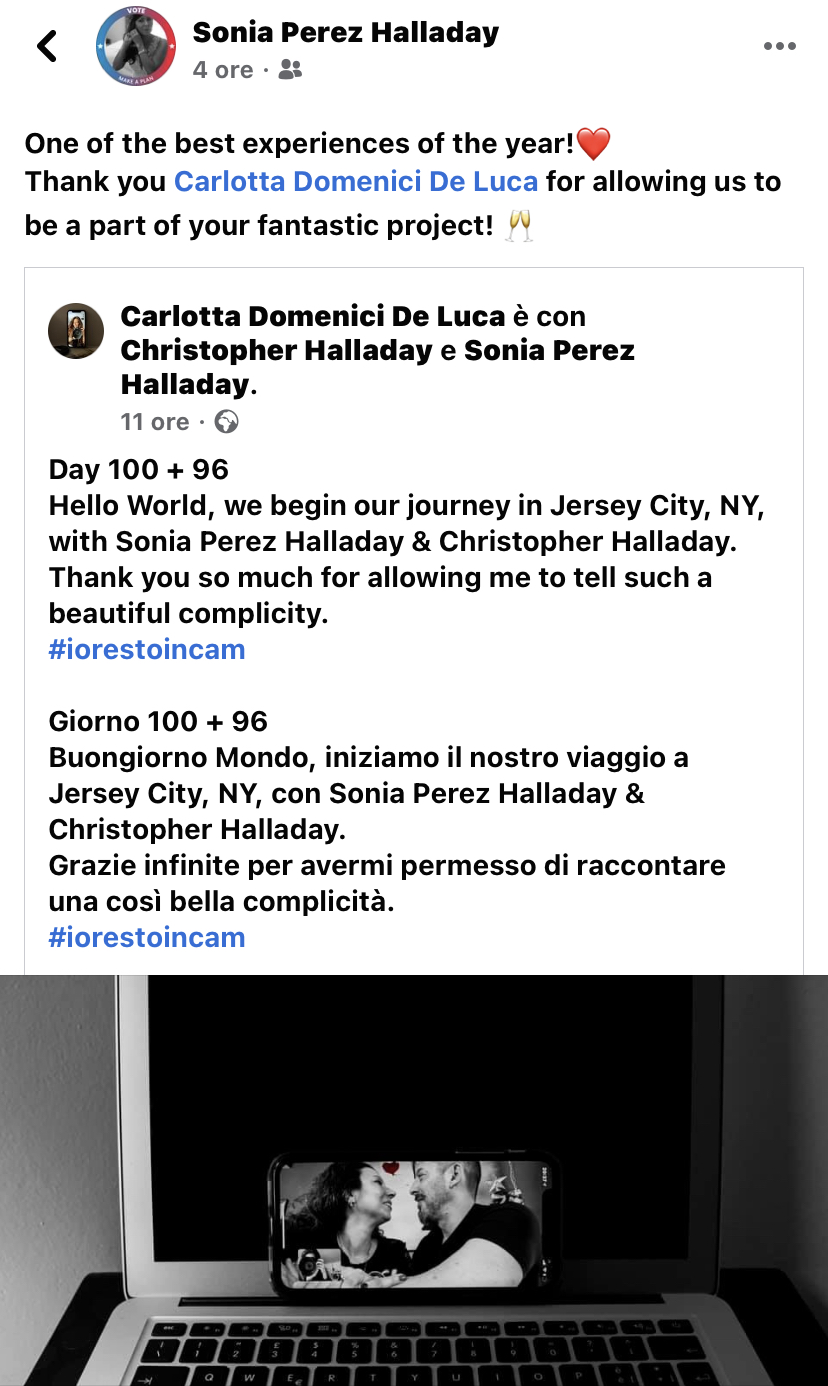Go back using the back arrow

point(47,46)
